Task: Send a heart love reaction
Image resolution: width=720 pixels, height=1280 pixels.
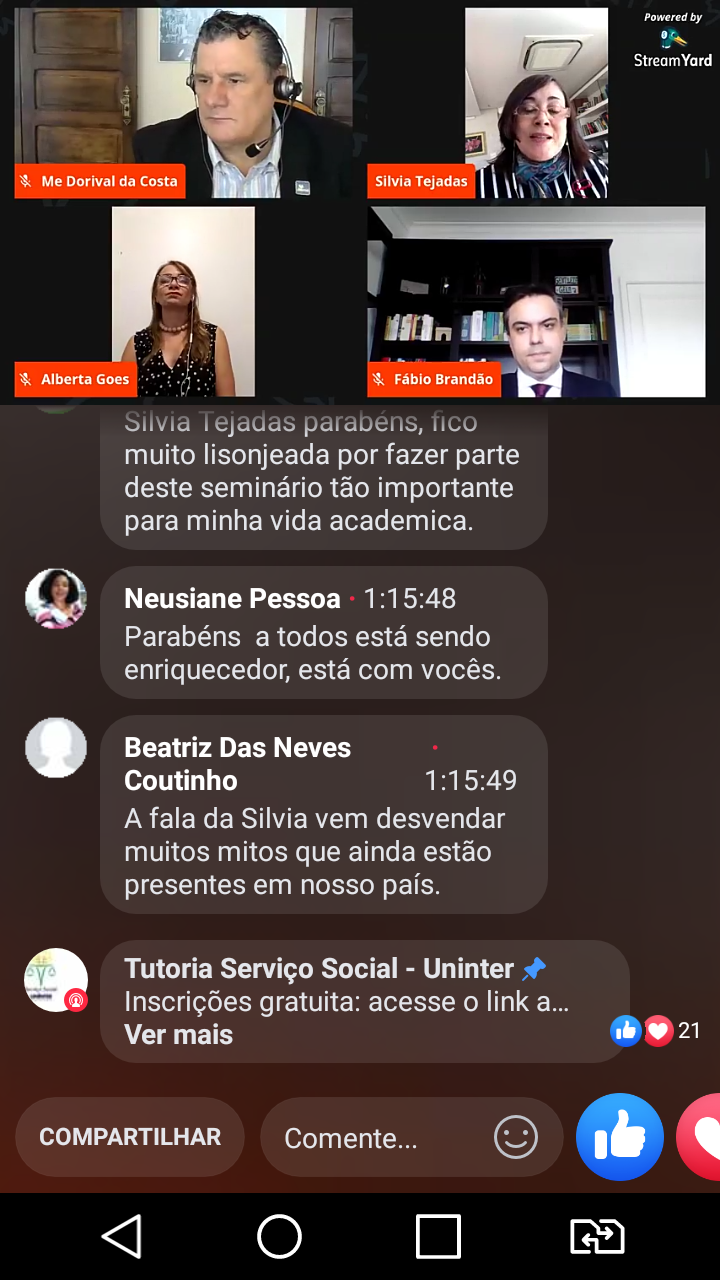Action: pyautogui.click(x=702, y=1137)
